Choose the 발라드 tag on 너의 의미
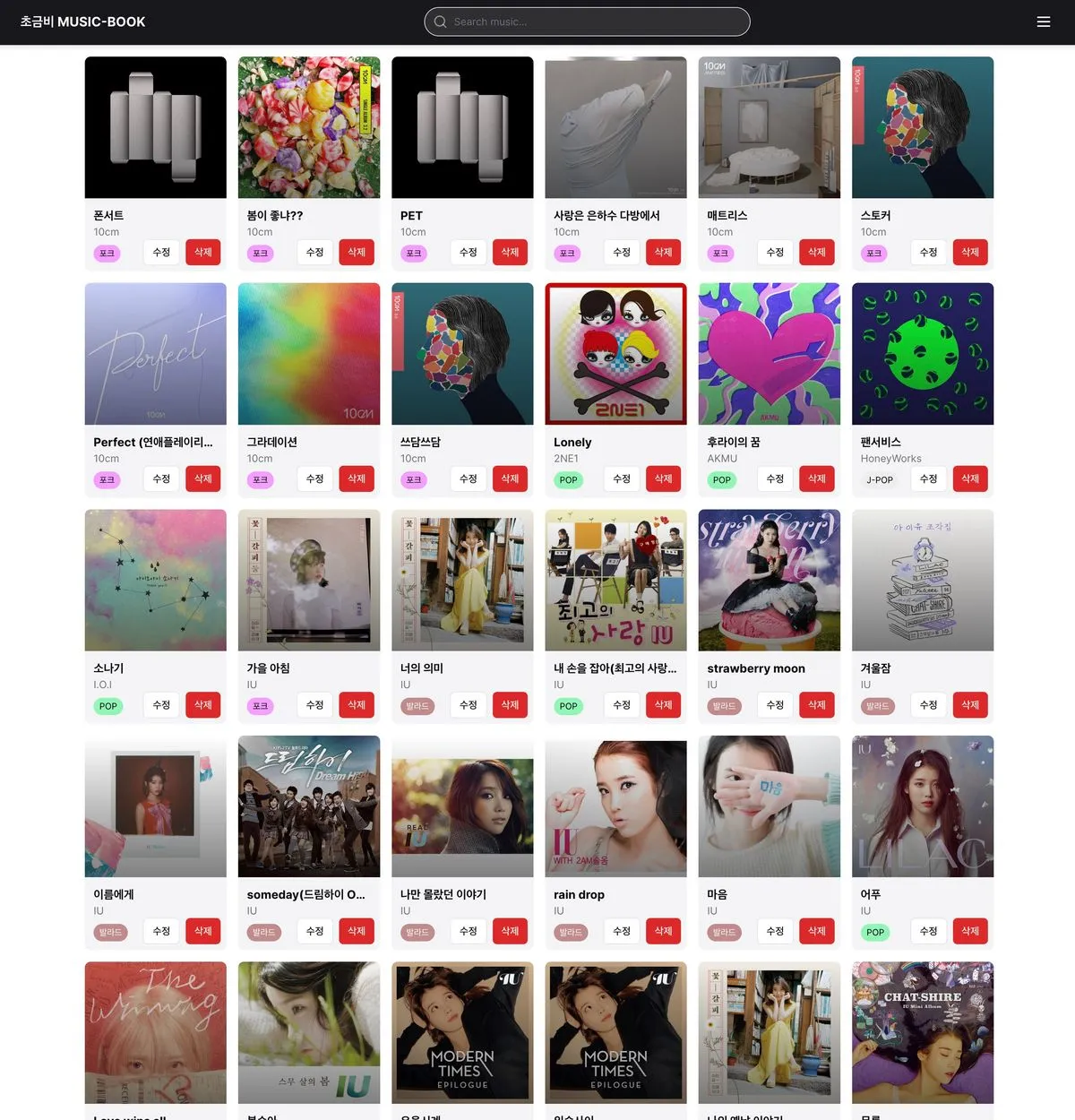 (417, 707)
